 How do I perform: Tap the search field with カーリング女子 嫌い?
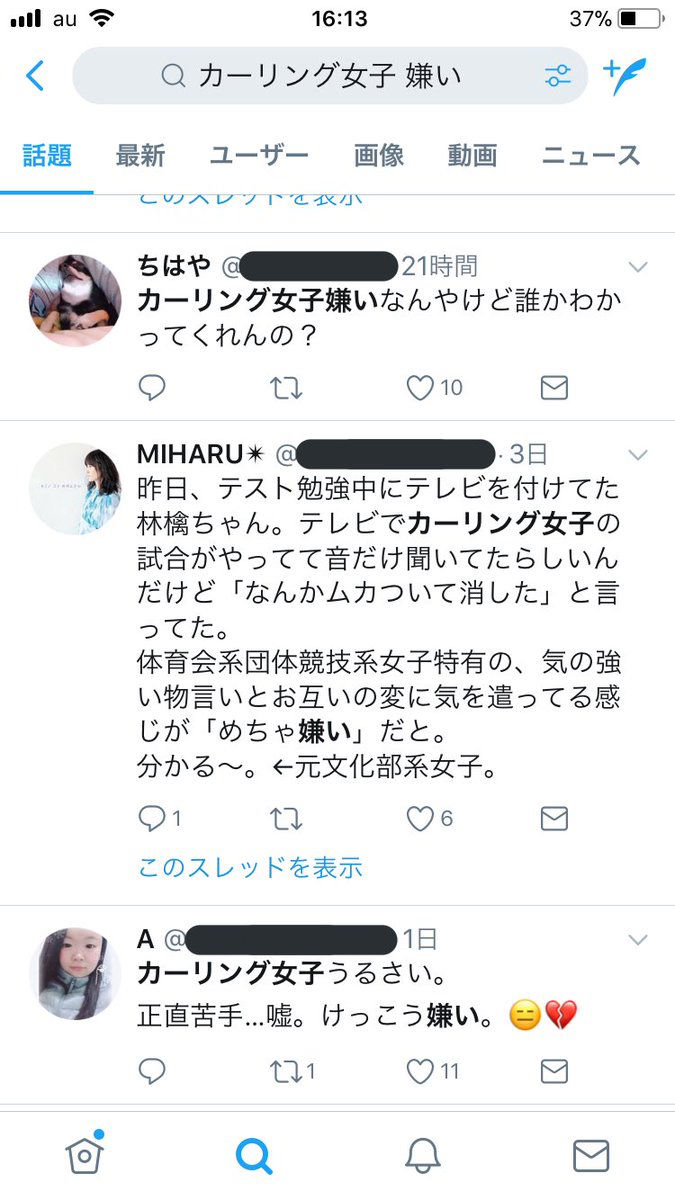point(330,76)
